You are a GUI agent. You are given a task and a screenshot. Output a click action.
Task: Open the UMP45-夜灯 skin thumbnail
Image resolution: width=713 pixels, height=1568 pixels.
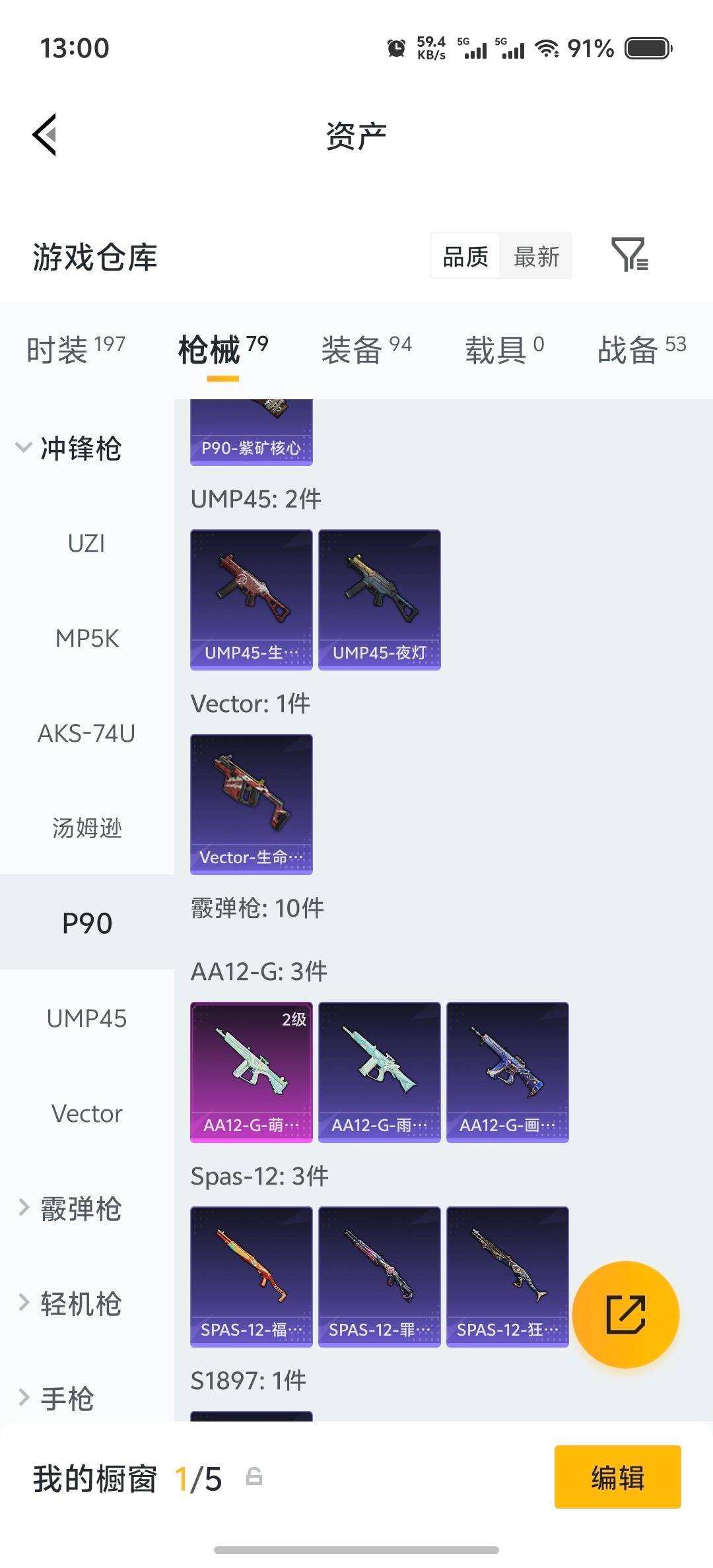coord(378,597)
